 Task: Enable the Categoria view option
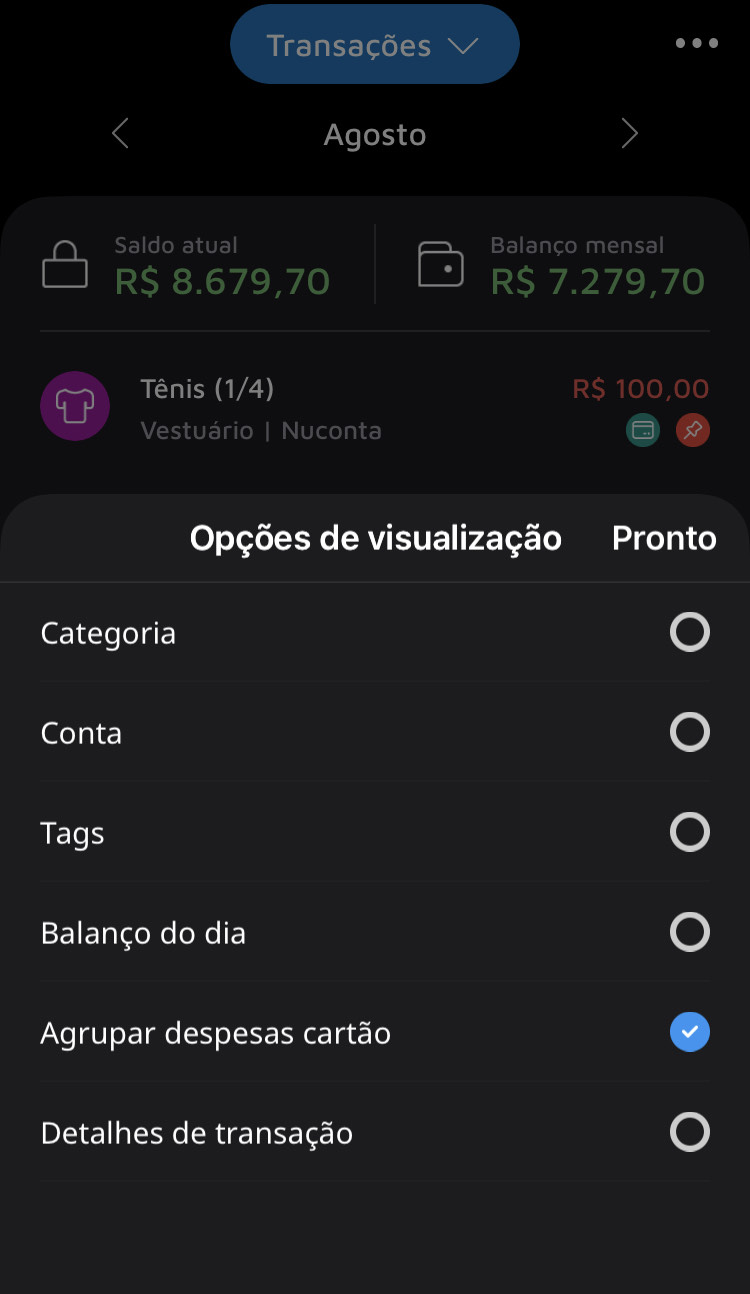click(689, 632)
